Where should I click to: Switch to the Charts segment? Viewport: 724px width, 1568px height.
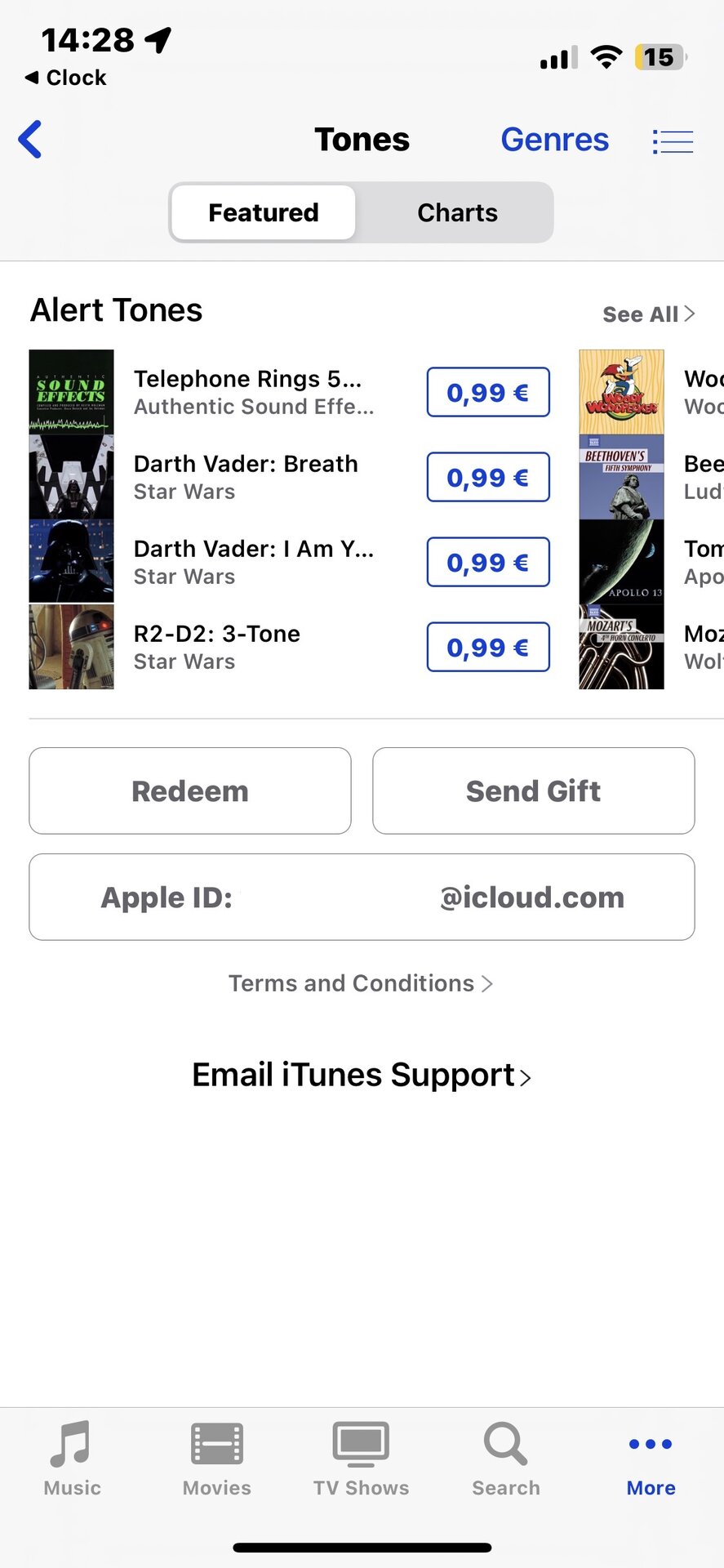click(x=457, y=212)
